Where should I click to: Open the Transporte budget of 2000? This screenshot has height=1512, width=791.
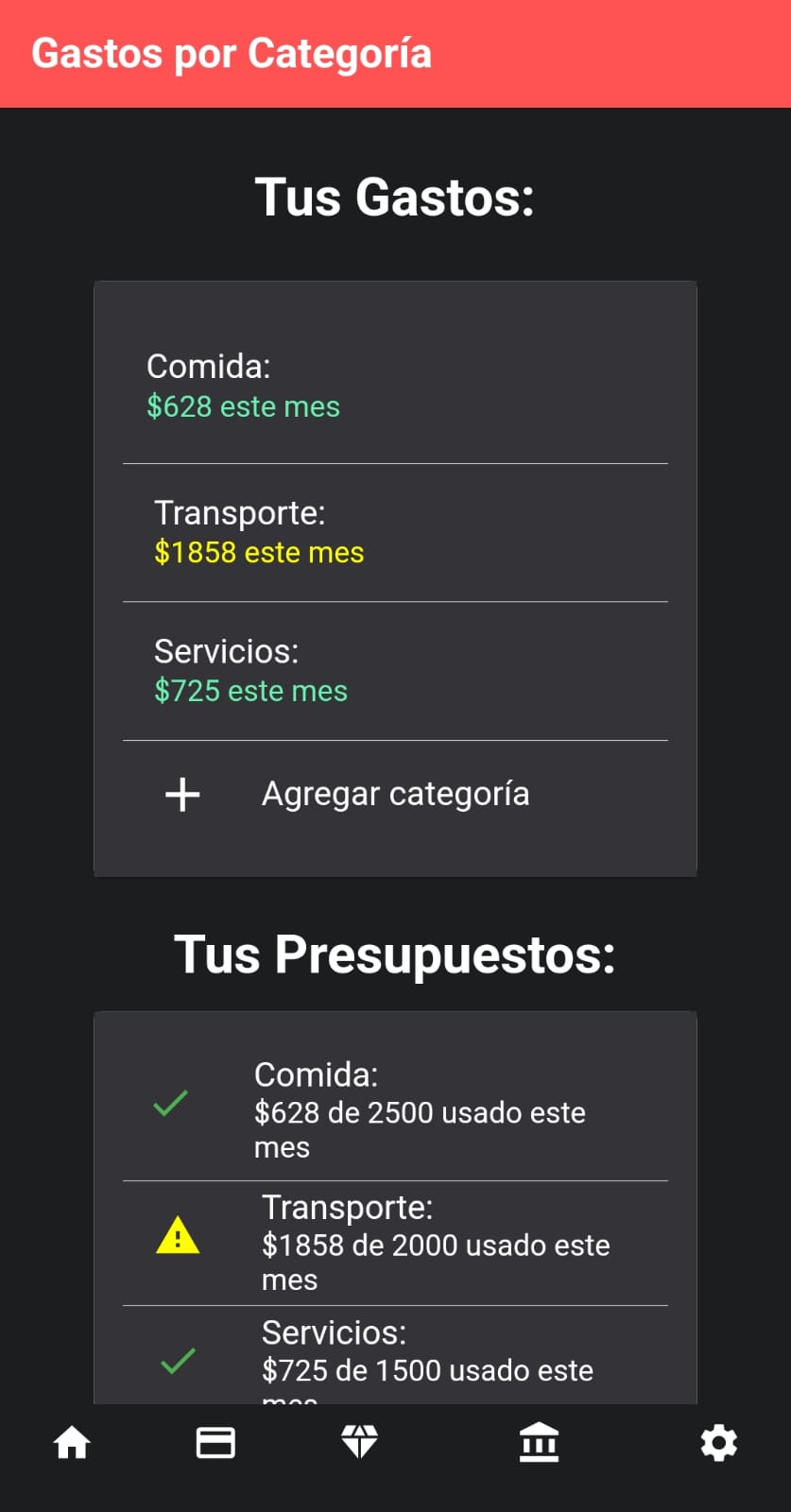click(x=395, y=1242)
